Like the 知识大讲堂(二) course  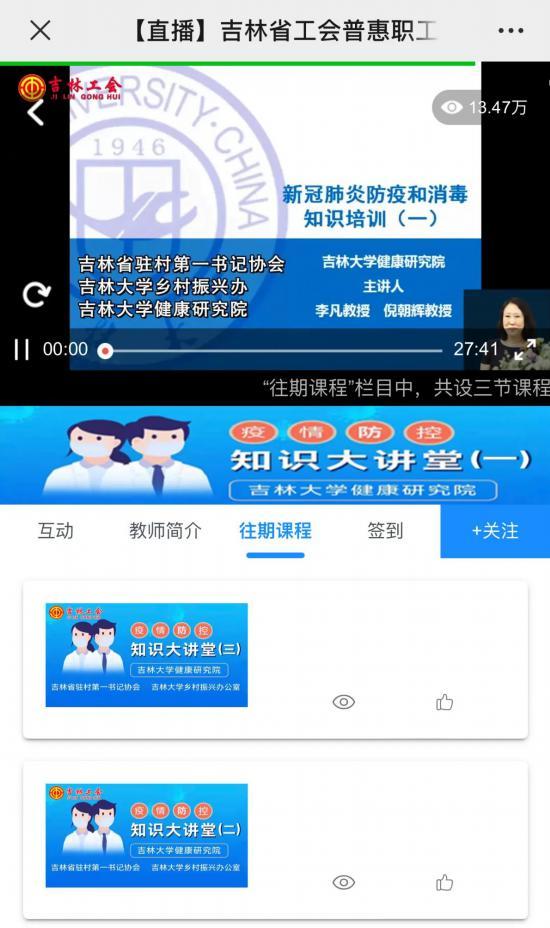pyautogui.click(x=445, y=883)
